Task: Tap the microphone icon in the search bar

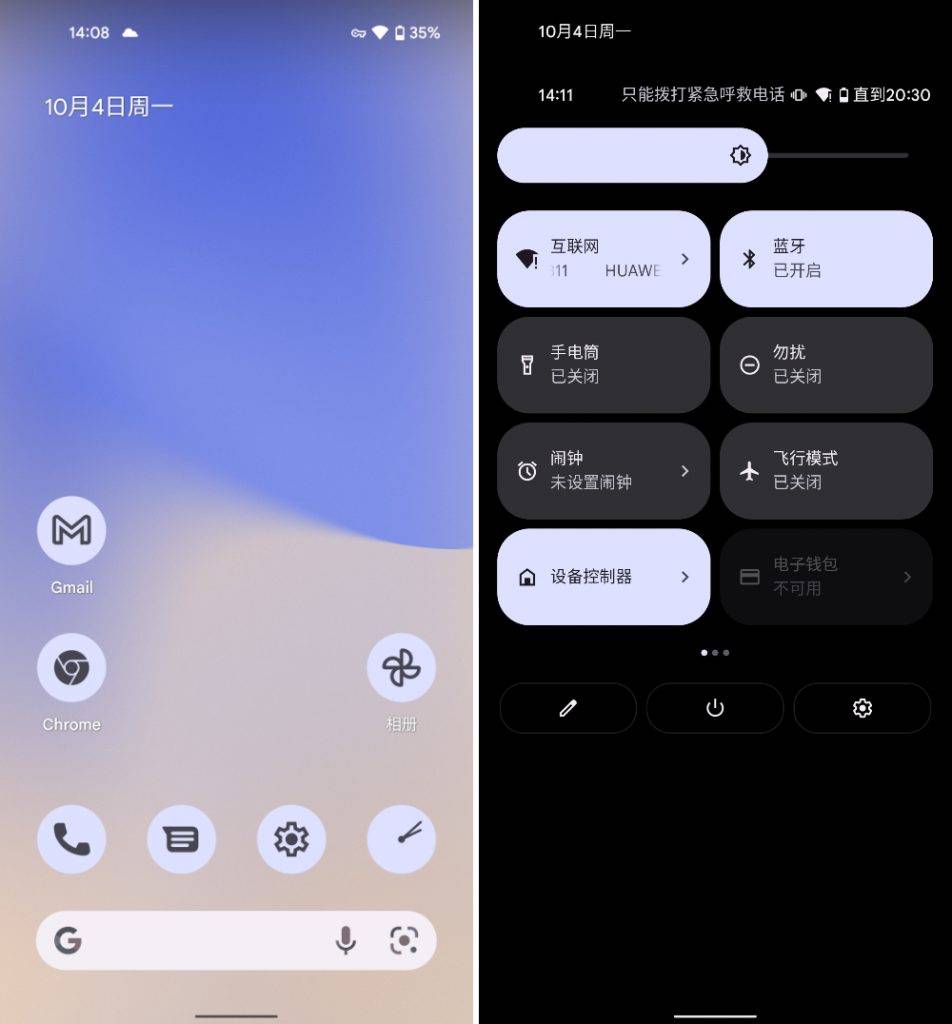Action: click(345, 941)
